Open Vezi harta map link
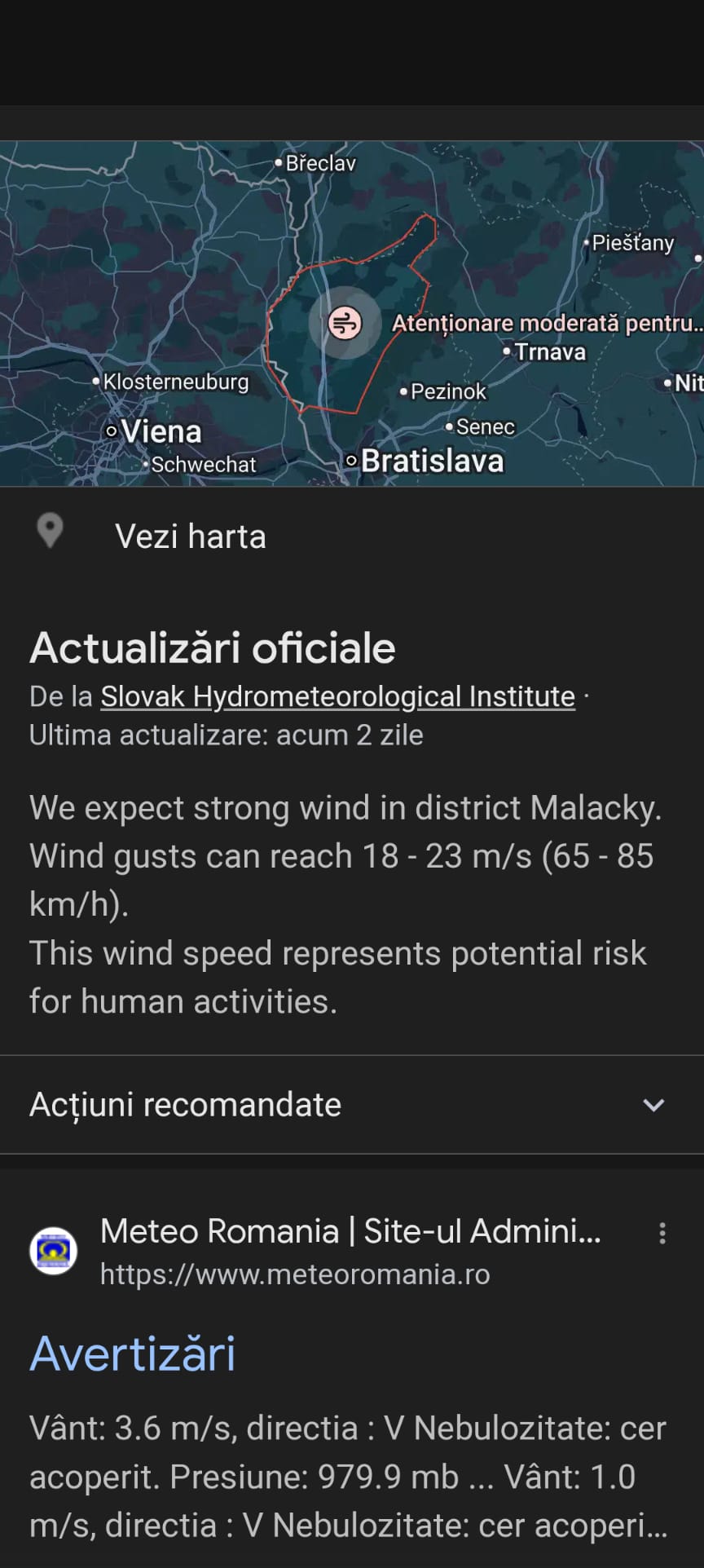704x1568 pixels. [x=190, y=537]
